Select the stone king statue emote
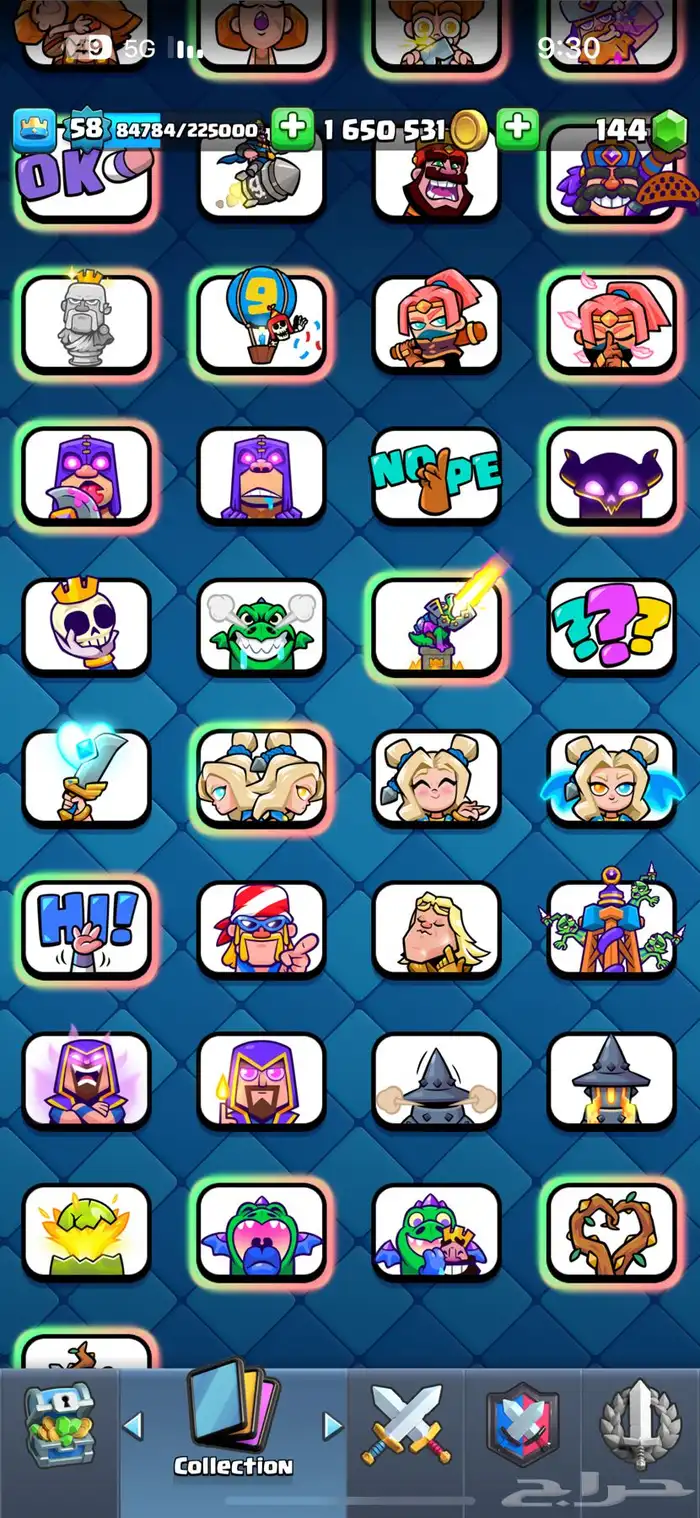 pyautogui.click(x=86, y=324)
